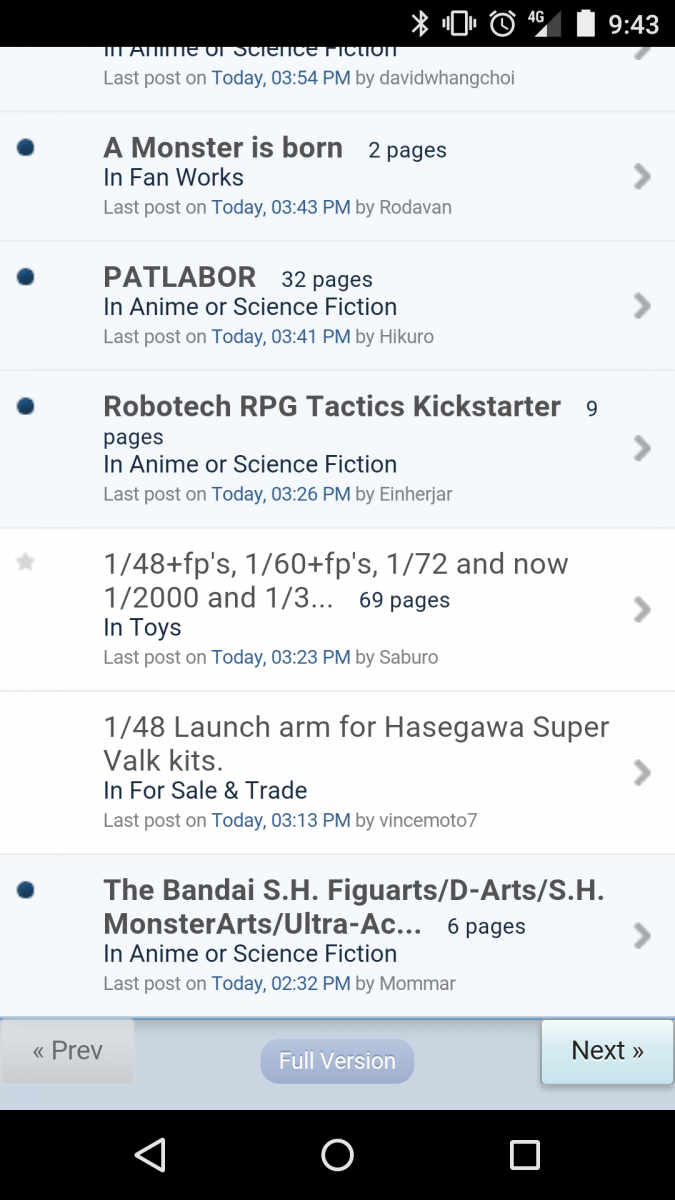
Task: Switch to the Full Version site
Action: click(337, 1061)
